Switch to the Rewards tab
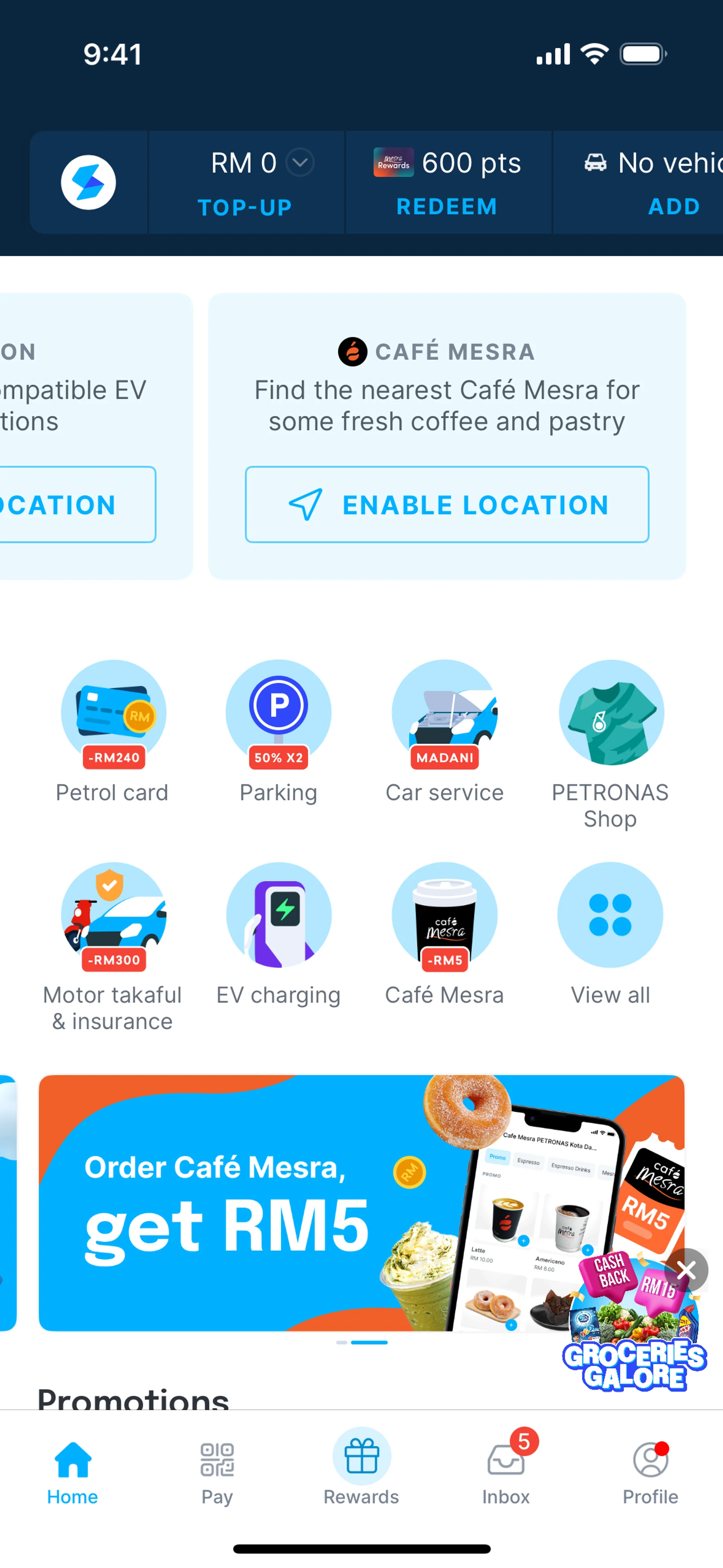723x1568 pixels. coord(361,1472)
